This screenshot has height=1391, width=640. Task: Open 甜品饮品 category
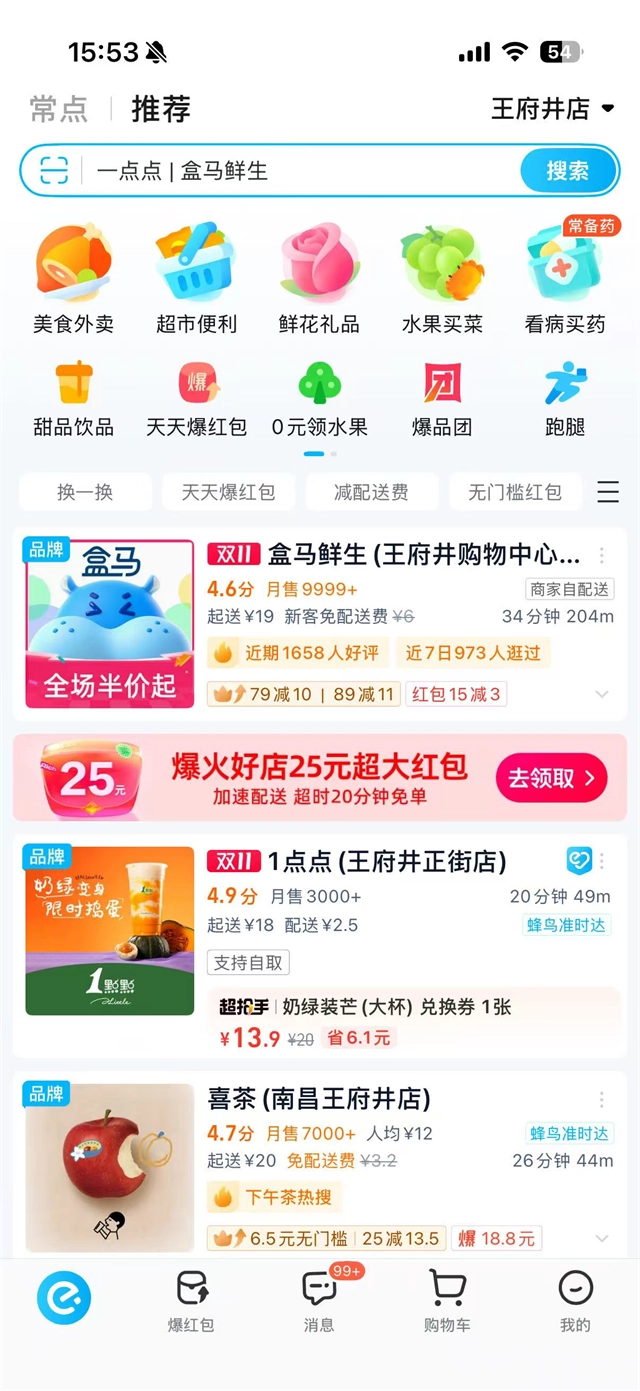coord(73,399)
